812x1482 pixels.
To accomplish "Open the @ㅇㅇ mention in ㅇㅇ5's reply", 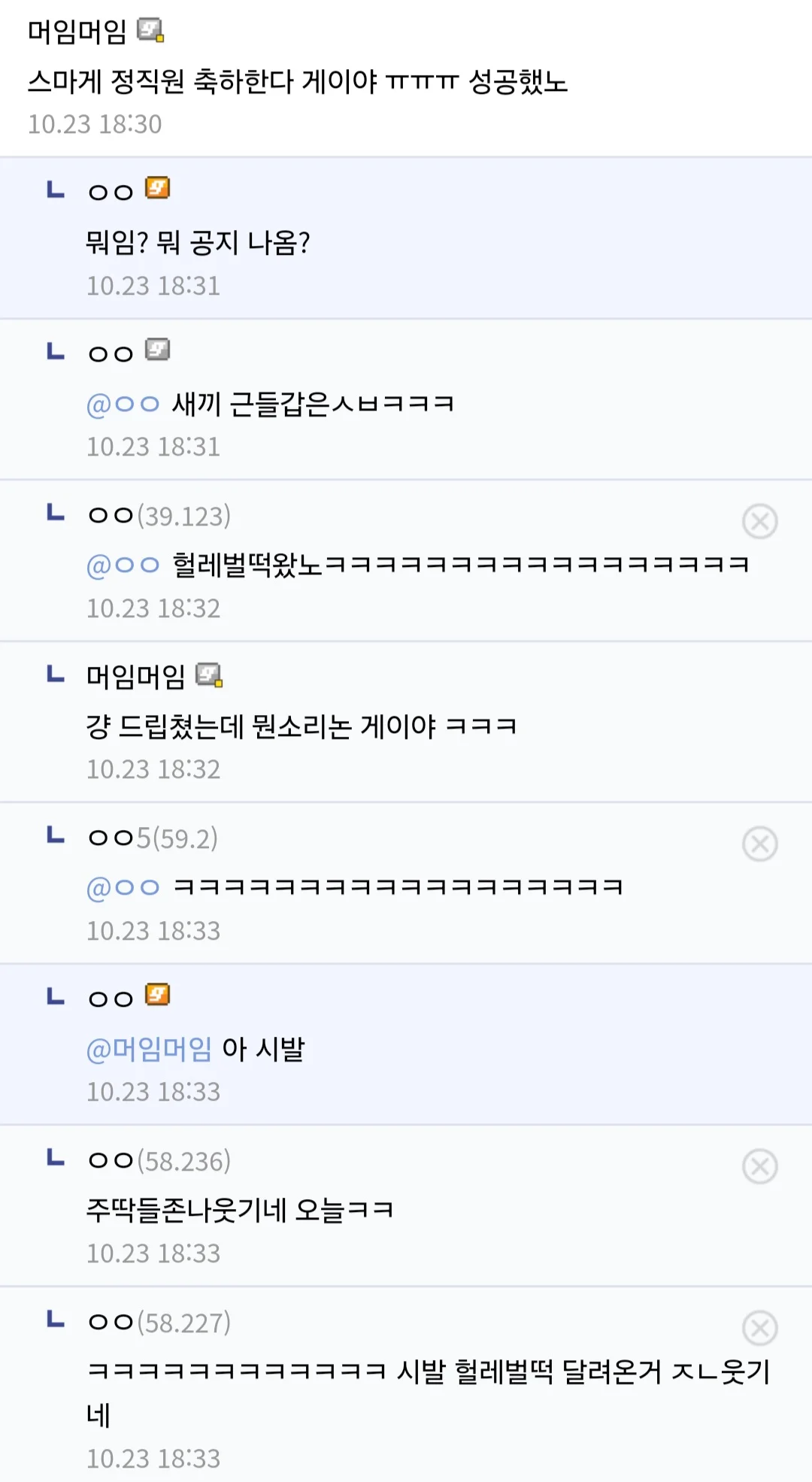I will 123,888.
